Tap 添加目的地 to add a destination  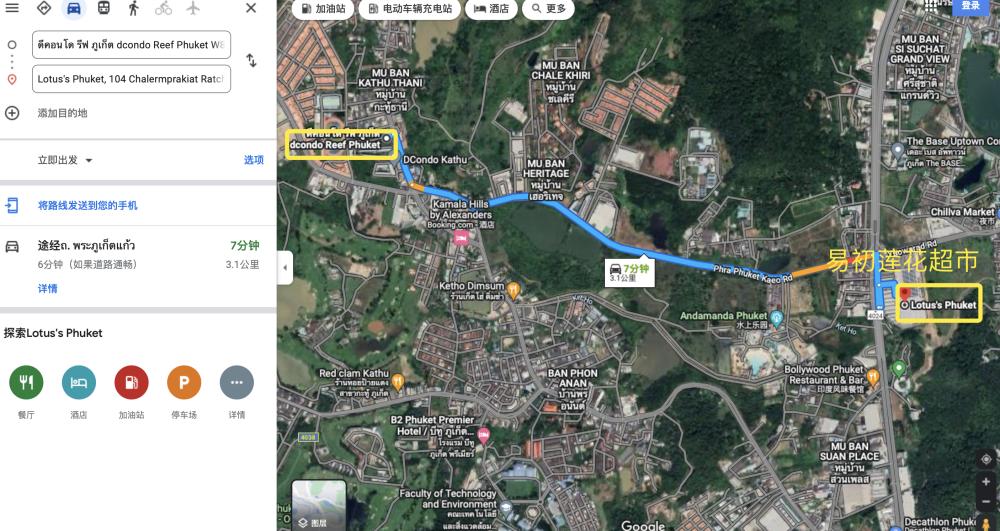pos(62,113)
